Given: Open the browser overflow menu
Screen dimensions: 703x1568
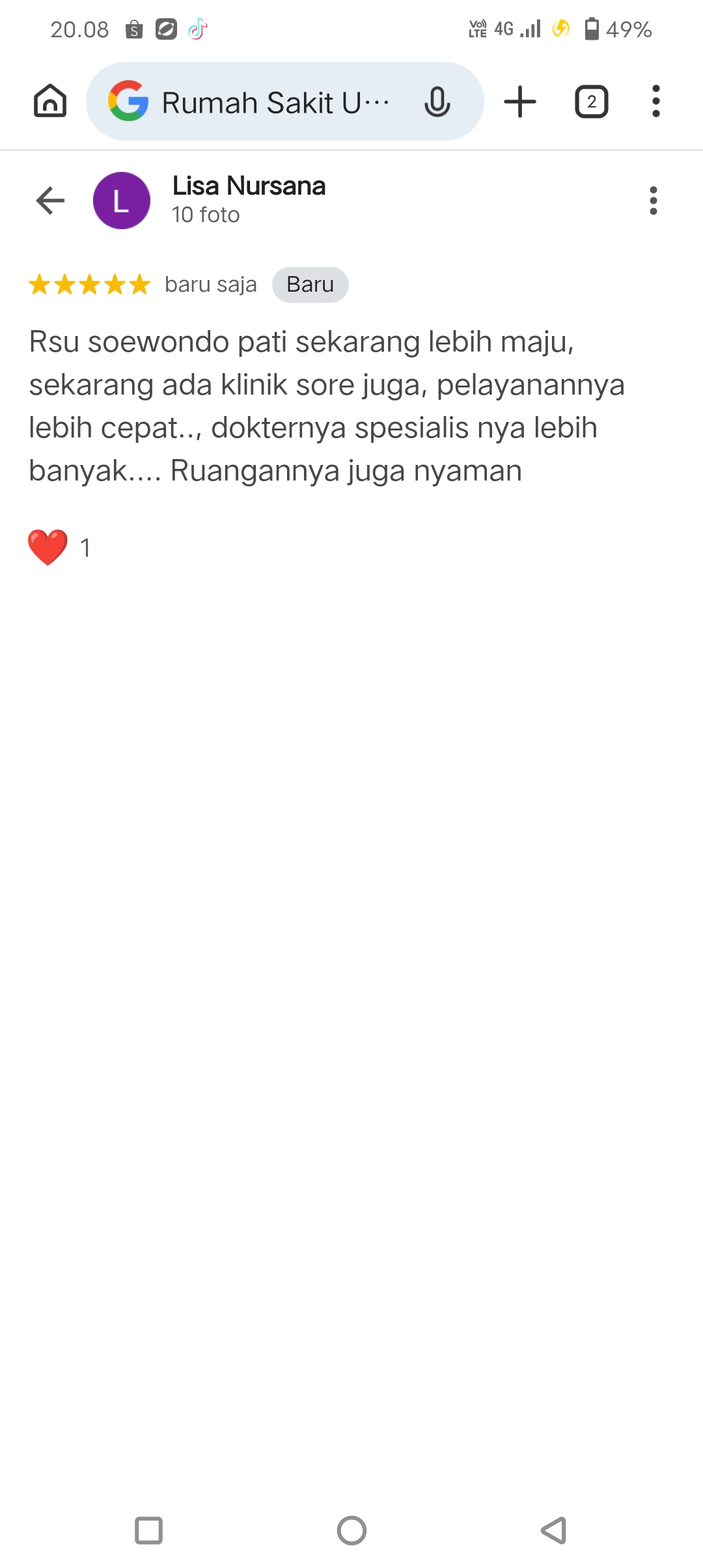Looking at the screenshot, I should [x=655, y=102].
